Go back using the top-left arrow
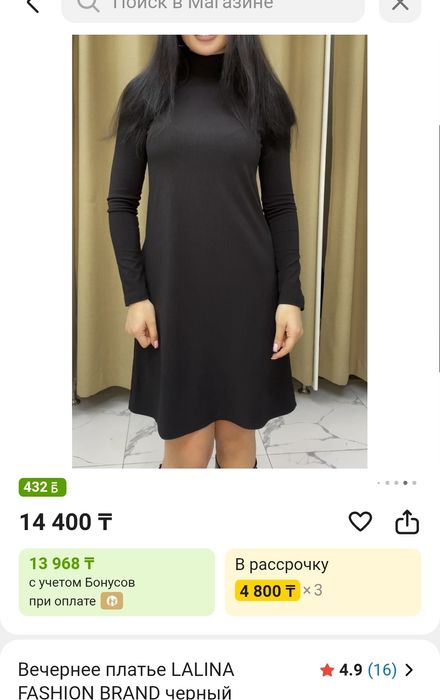Screen dimensions: 440x700 pos(33,5)
